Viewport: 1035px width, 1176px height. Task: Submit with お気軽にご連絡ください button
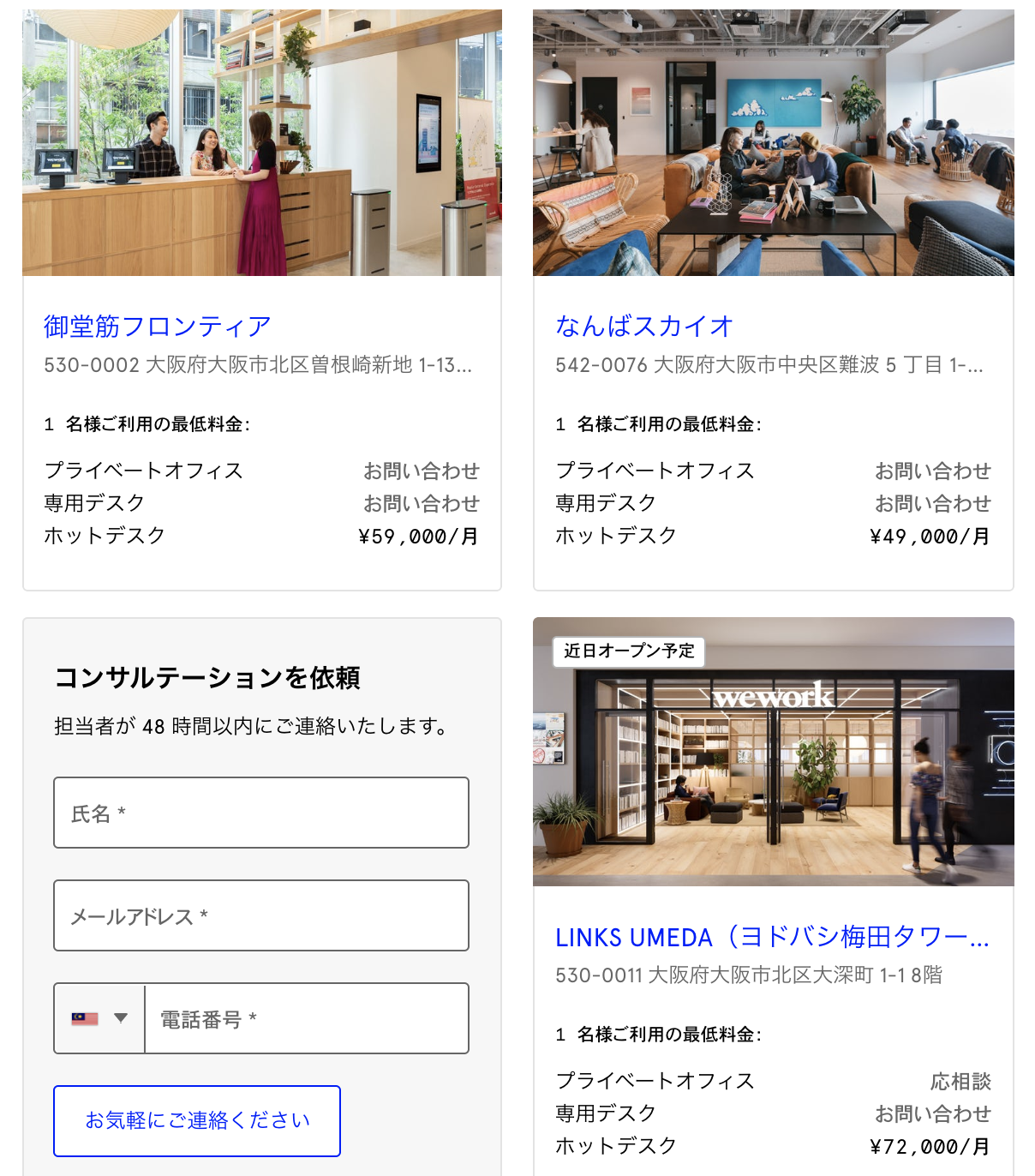tap(197, 1120)
